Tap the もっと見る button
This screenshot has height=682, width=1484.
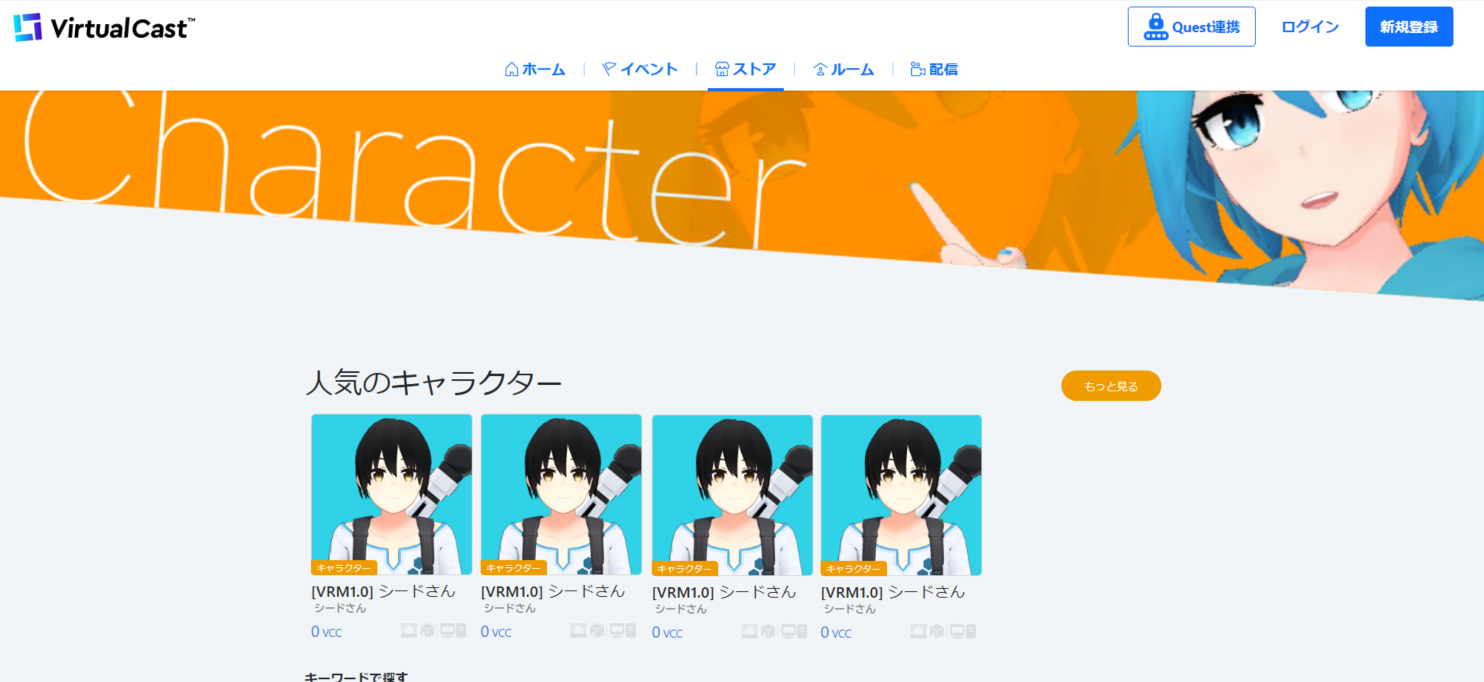1111,386
